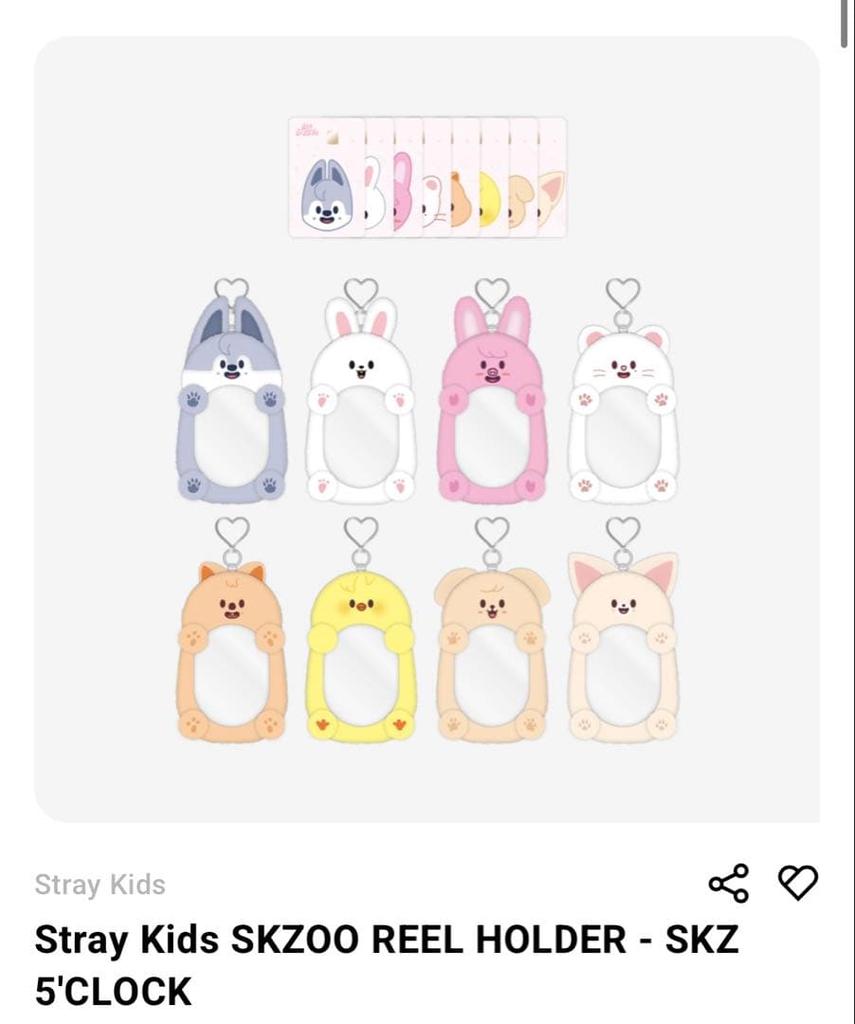Open sharing options via the share symbol
Viewport: 855px width, 1024px height.
[x=729, y=884]
